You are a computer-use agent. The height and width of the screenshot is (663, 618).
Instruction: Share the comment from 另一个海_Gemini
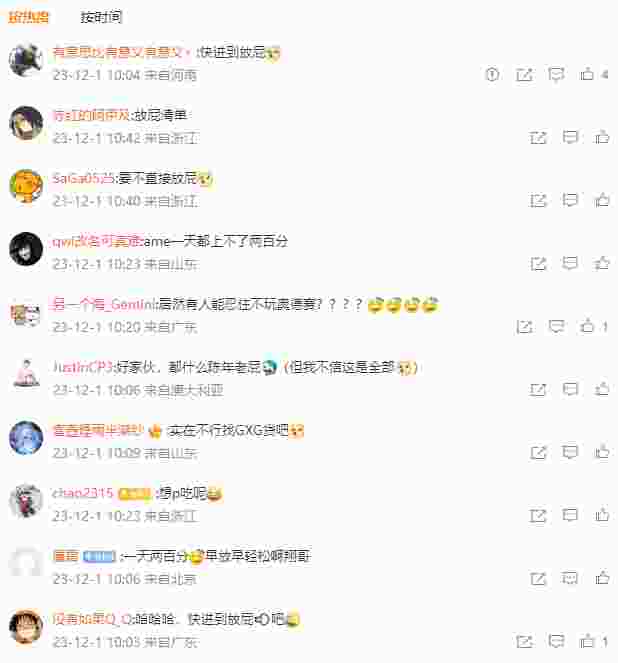[523, 326]
